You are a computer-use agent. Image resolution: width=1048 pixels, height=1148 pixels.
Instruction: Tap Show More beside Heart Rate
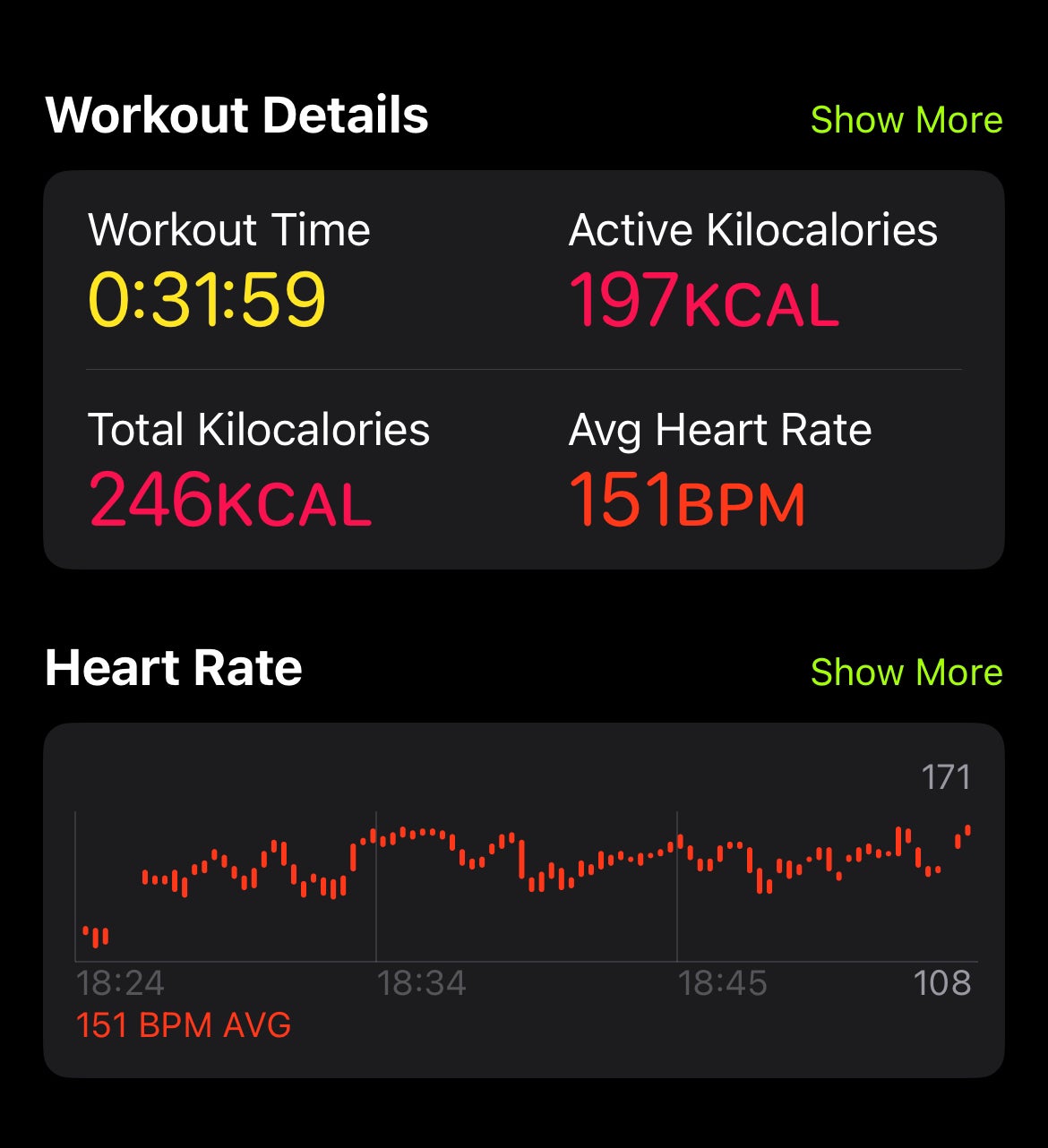coord(906,672)
